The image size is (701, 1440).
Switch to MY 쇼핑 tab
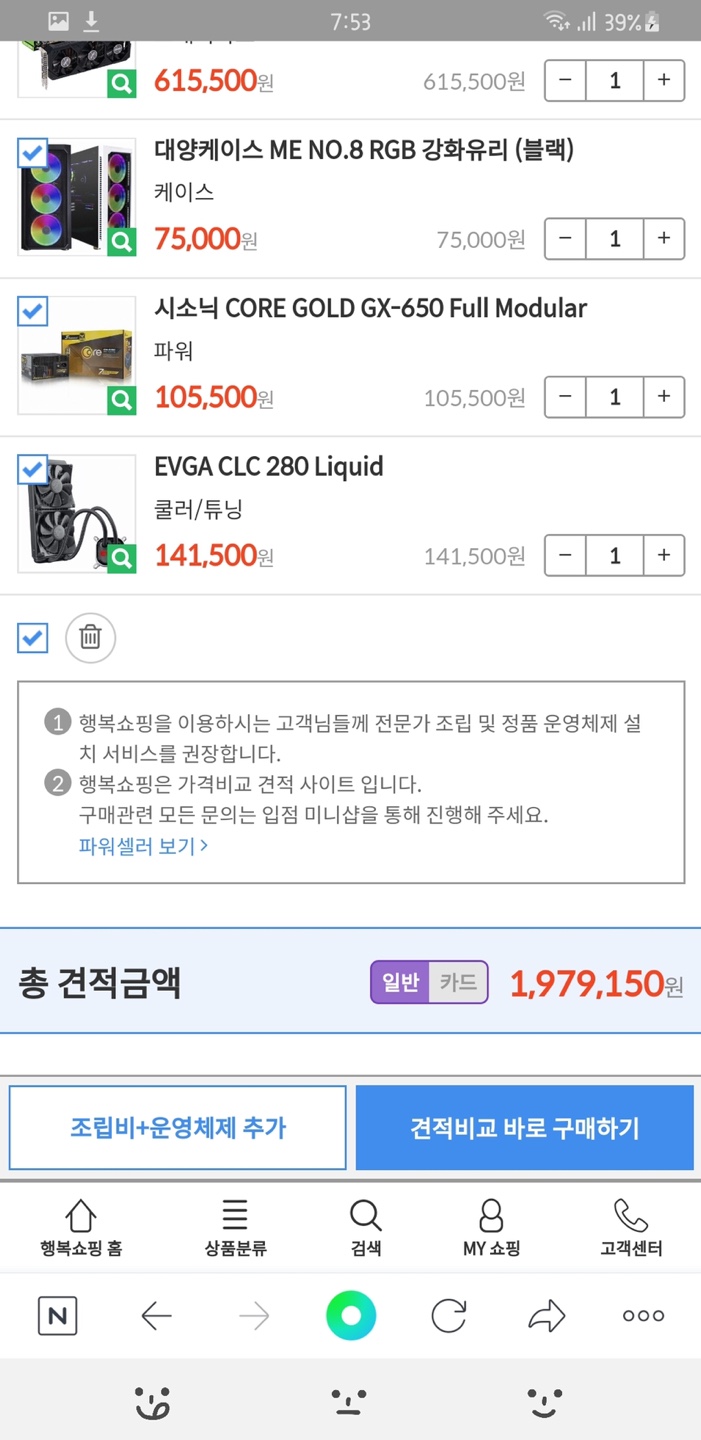point(491,1228)
